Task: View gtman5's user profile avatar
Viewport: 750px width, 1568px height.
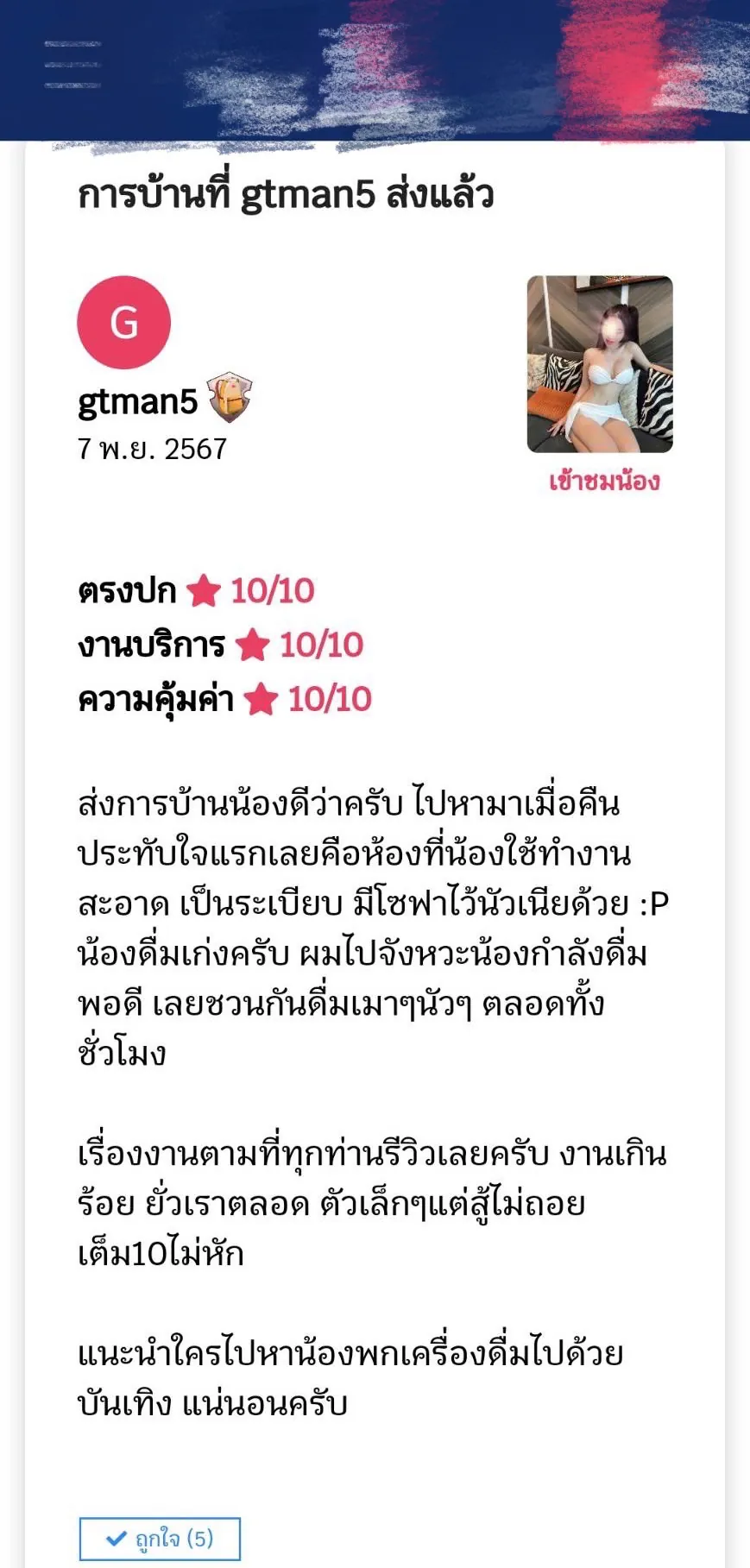Action: click(x=124, y=323)
